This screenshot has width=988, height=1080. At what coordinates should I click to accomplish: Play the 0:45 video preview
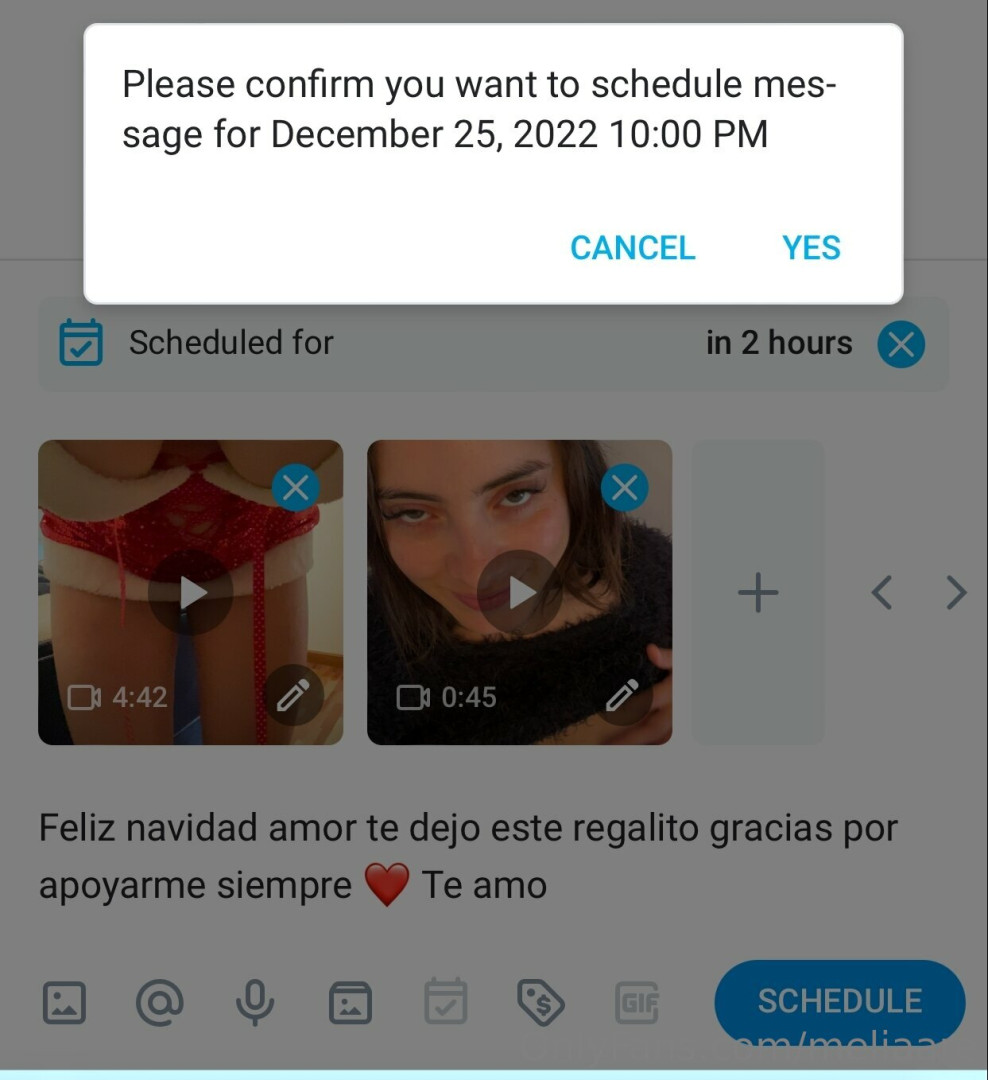520,593
